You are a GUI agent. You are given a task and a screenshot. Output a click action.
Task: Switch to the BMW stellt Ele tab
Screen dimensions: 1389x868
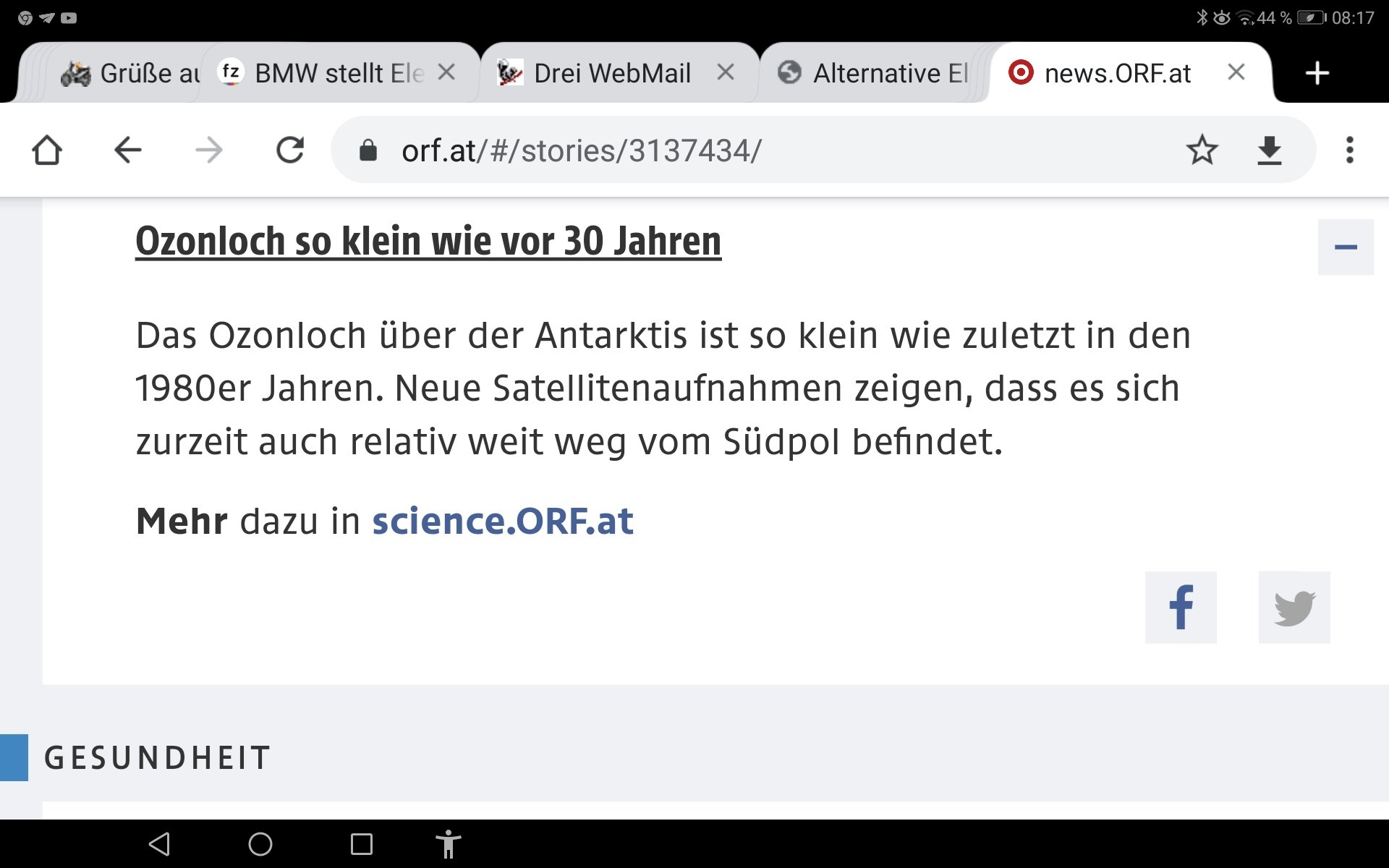click(x=333, y=73)
